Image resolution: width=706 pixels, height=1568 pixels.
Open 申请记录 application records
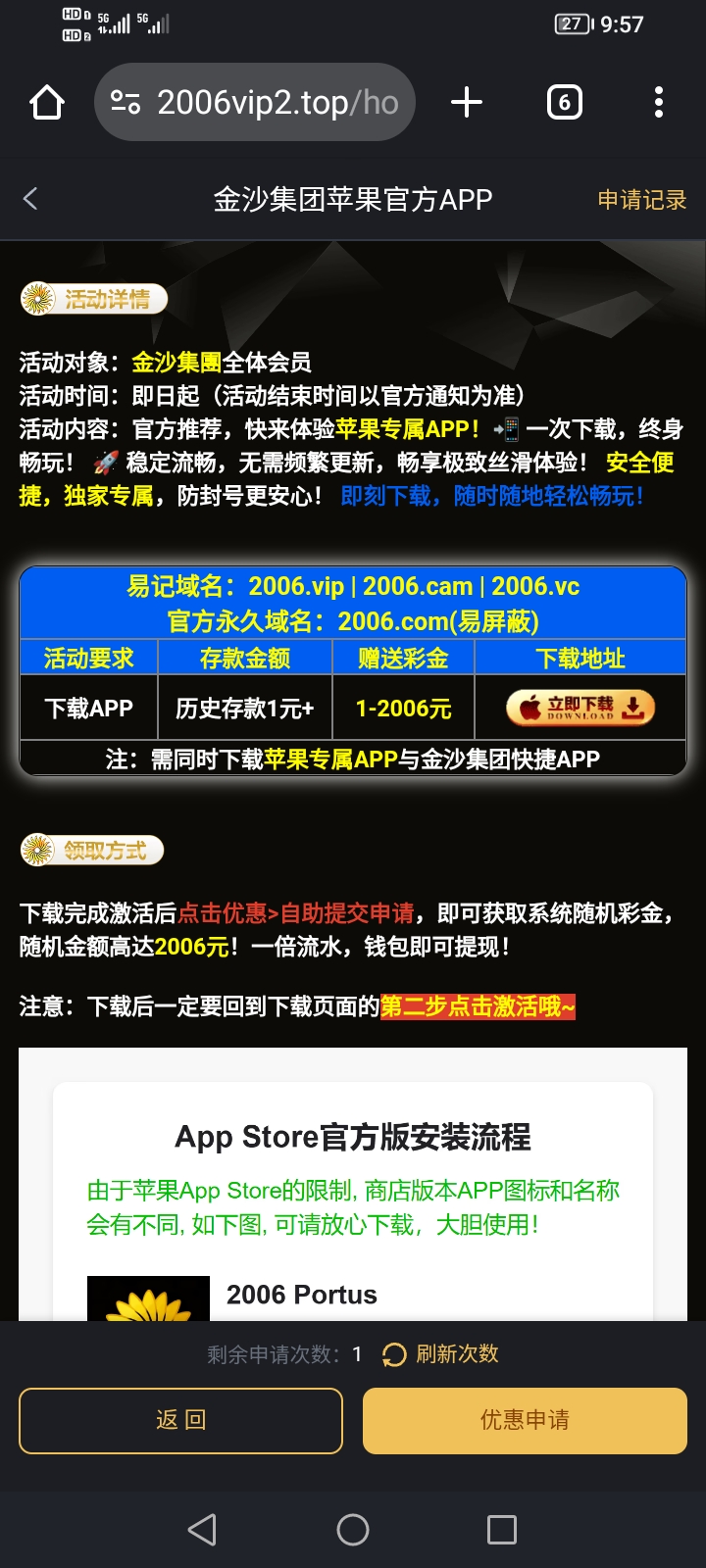pyautogui.click(x=642, y=200)
